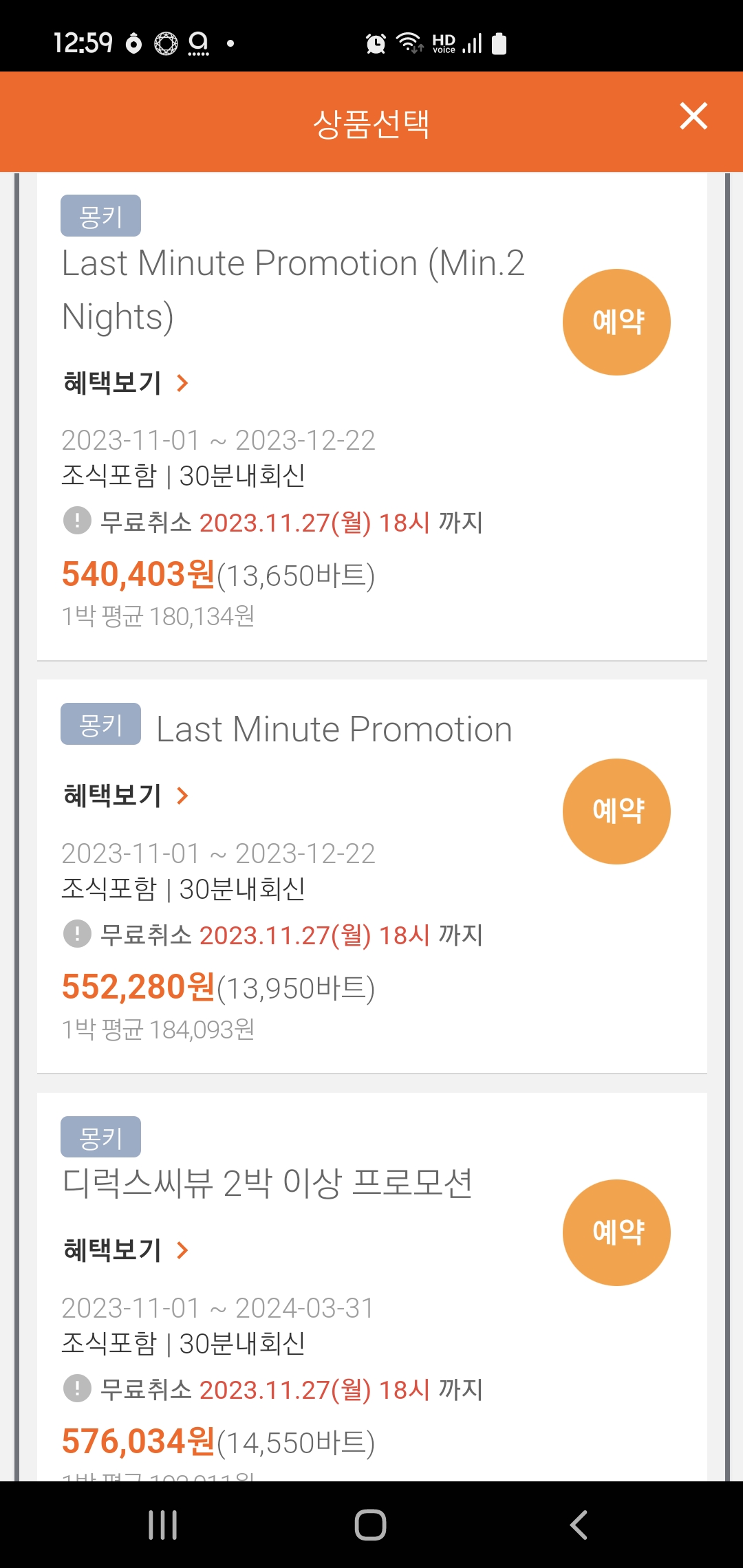Open 혜택보기 for the 552,280원 Last Minute Promotion

pos(126,796)
